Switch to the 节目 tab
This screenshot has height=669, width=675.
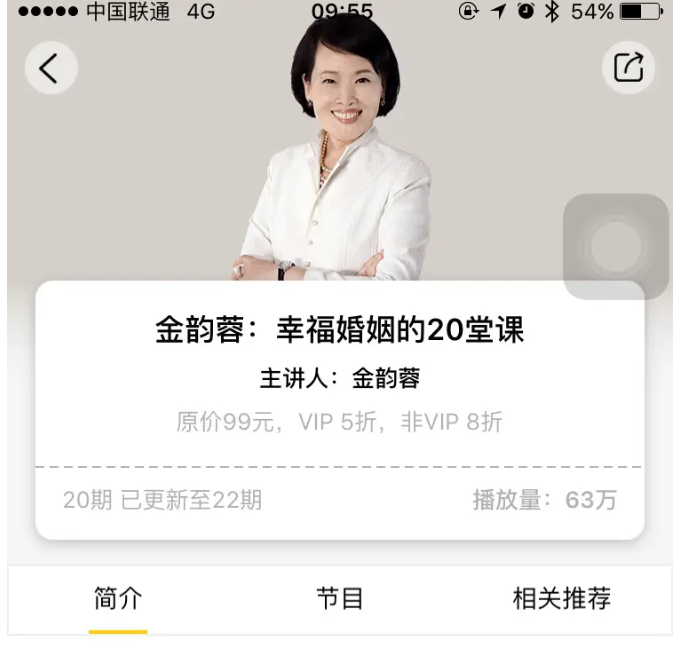[x=340, y=599]
